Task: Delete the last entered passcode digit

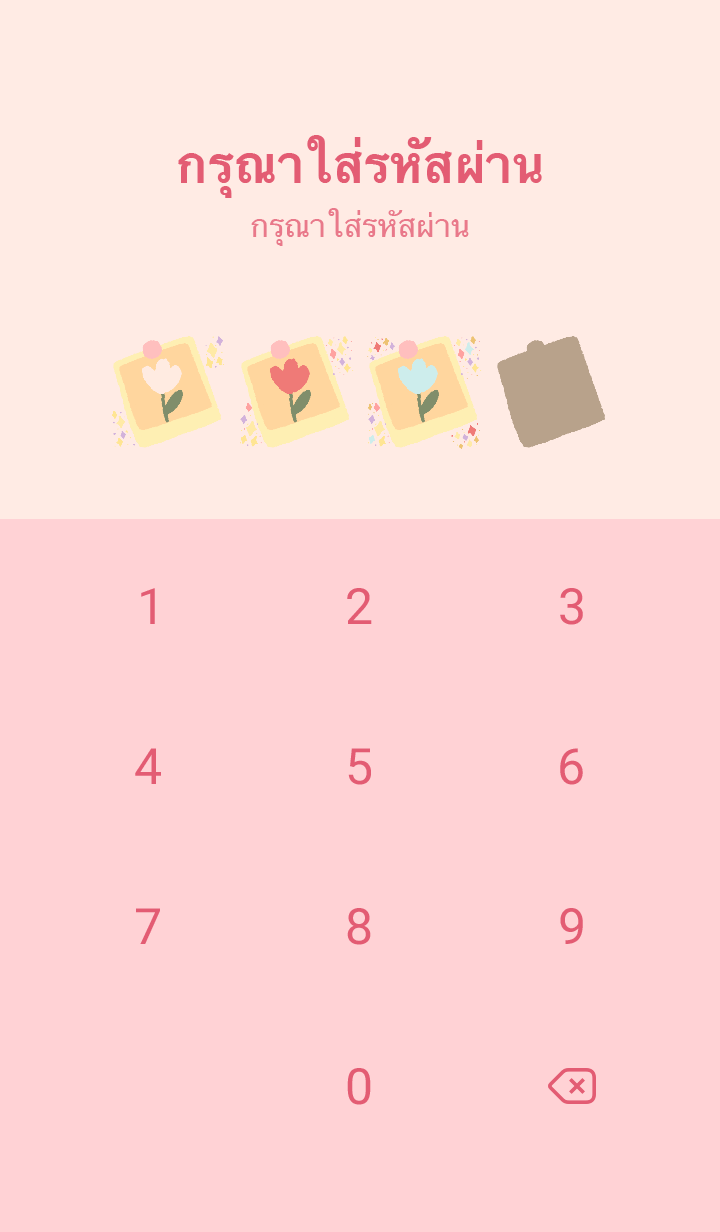Action: click(x=572, y=1086)
